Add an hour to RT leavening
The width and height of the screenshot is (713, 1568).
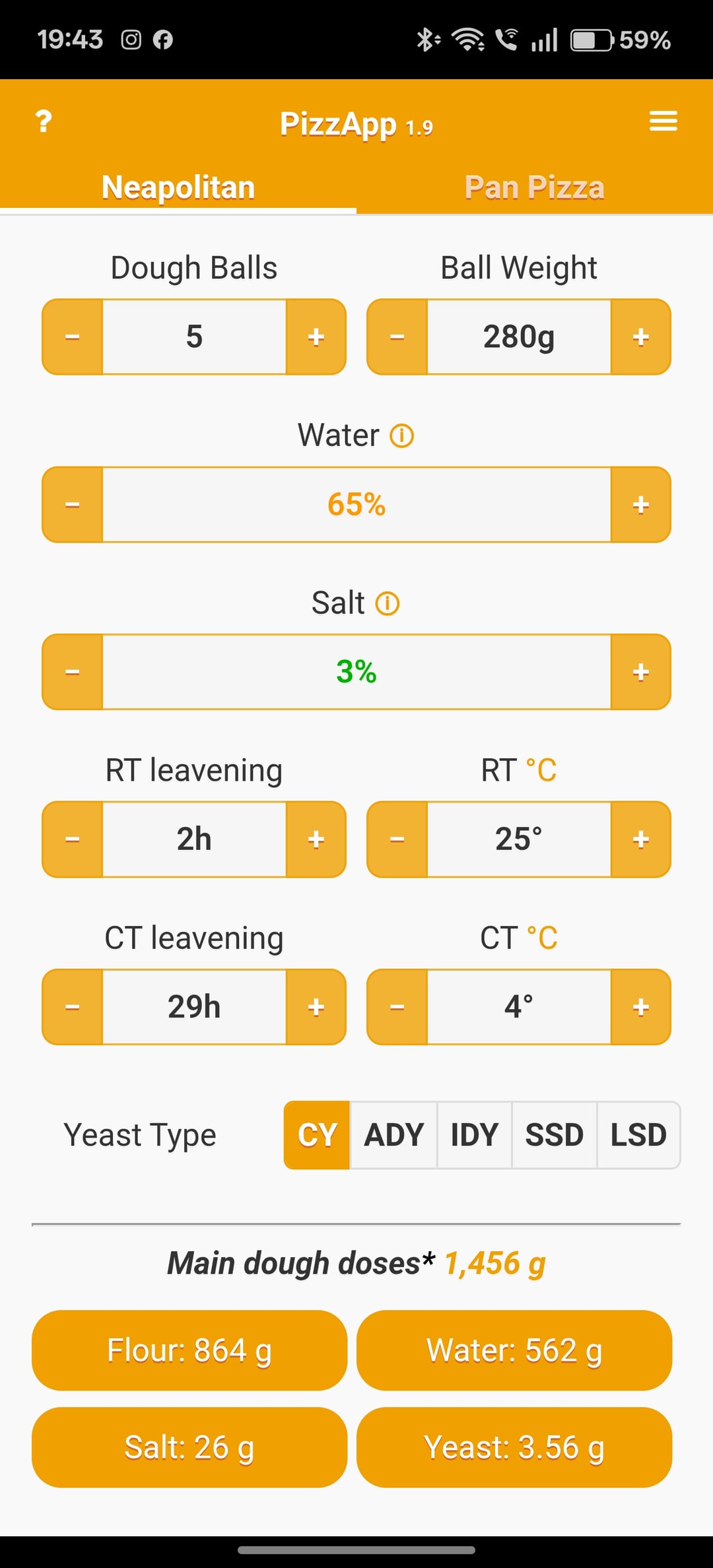[316, 839]
